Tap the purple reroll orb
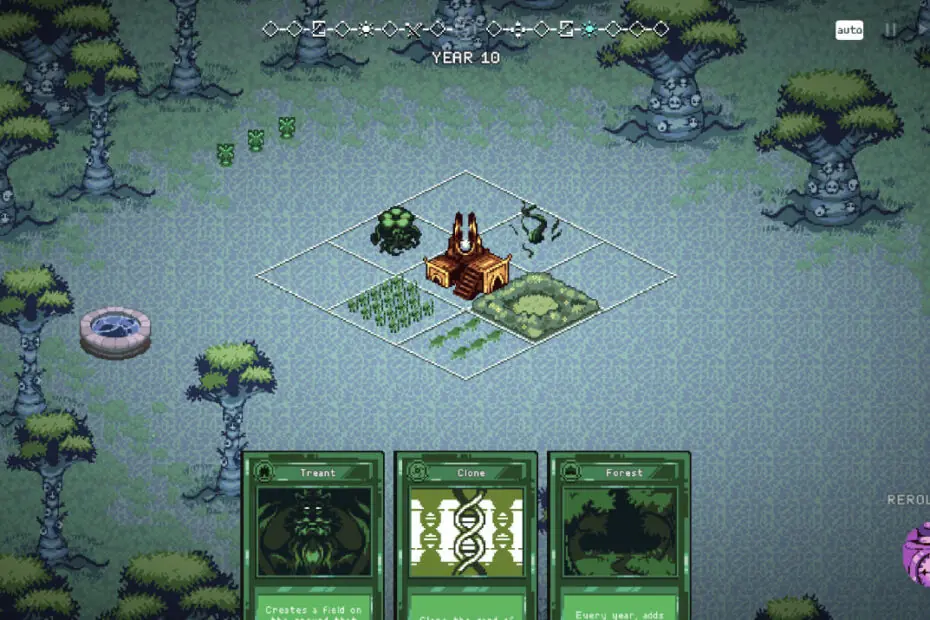The height and width of the screenshot is (620, 930). (x=917, y=551)
